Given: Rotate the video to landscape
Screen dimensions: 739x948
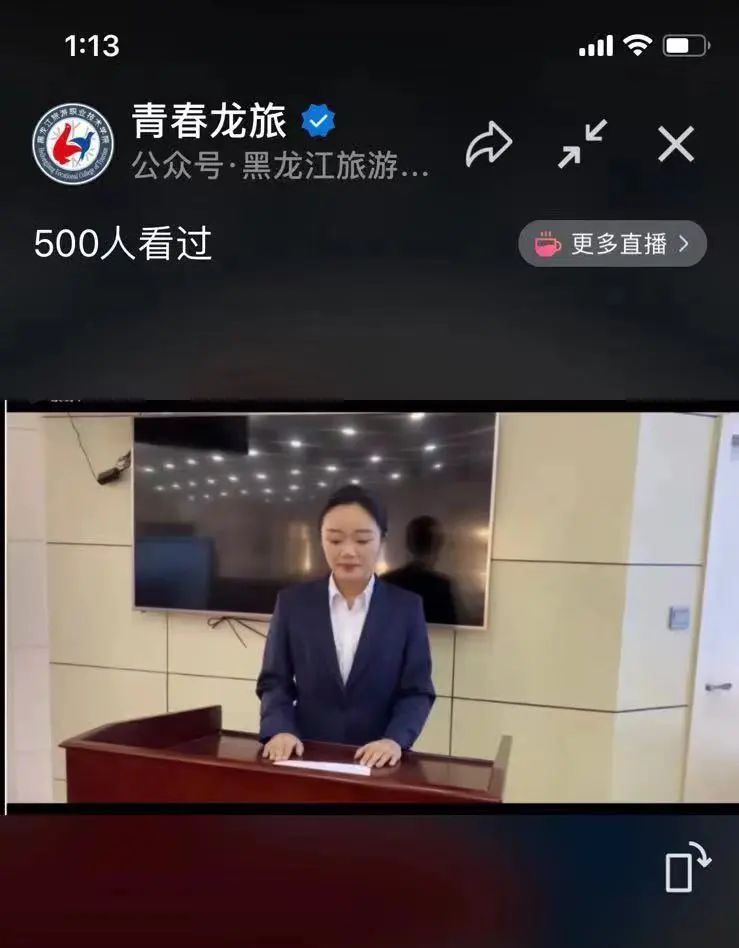Looking at the screenshot, I should [687, 867].
